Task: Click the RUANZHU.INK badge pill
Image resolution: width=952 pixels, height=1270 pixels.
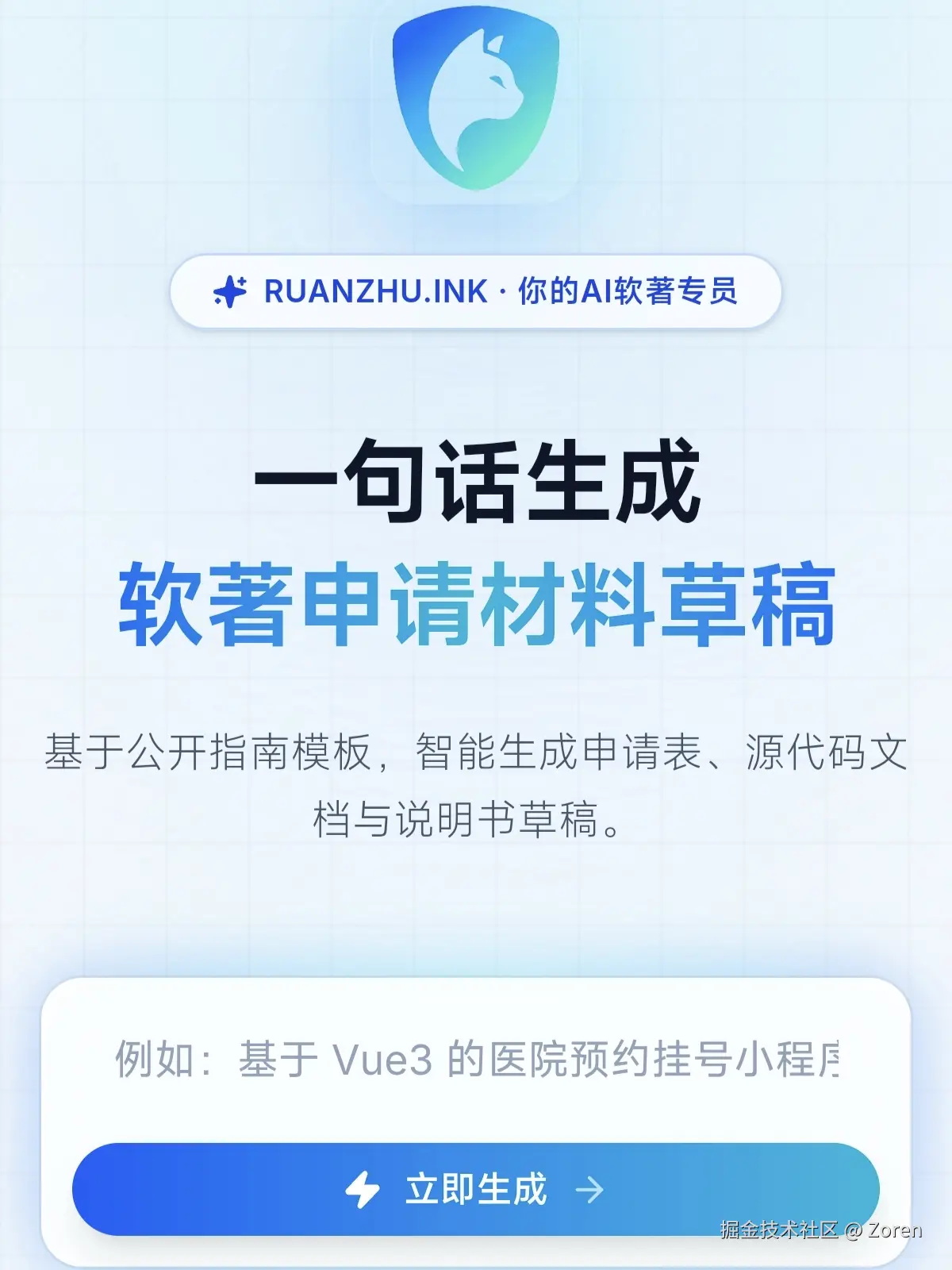Action: pos(474,292)
